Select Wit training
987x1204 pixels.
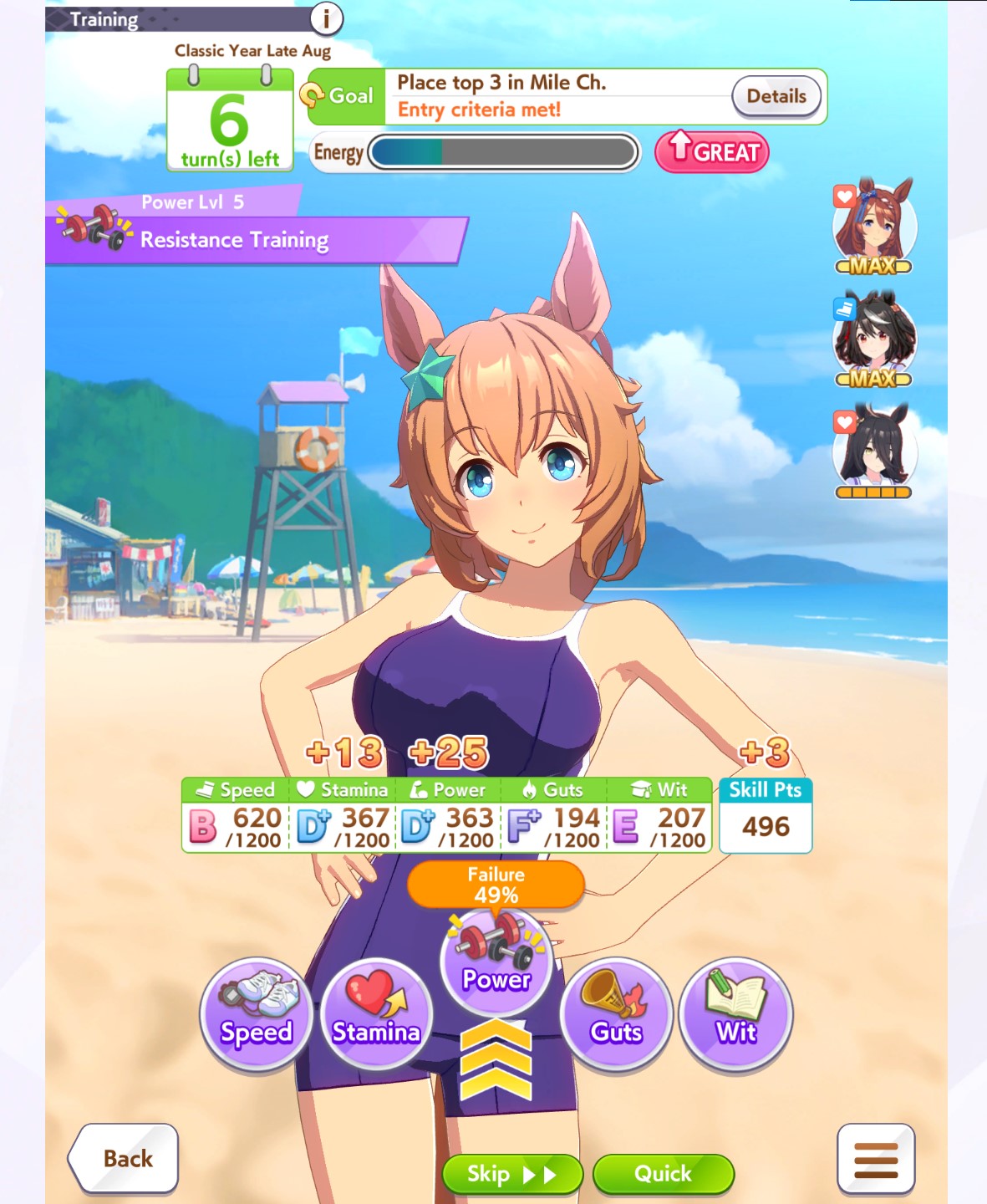(736, 1014)
